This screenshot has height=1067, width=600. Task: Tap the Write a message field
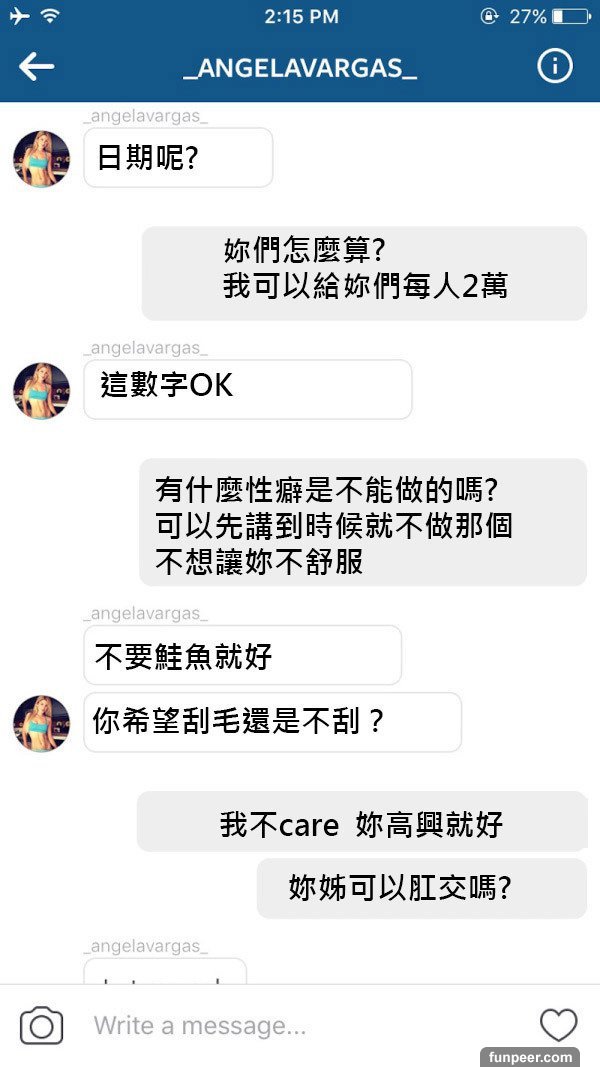(x=300, y=1025)
